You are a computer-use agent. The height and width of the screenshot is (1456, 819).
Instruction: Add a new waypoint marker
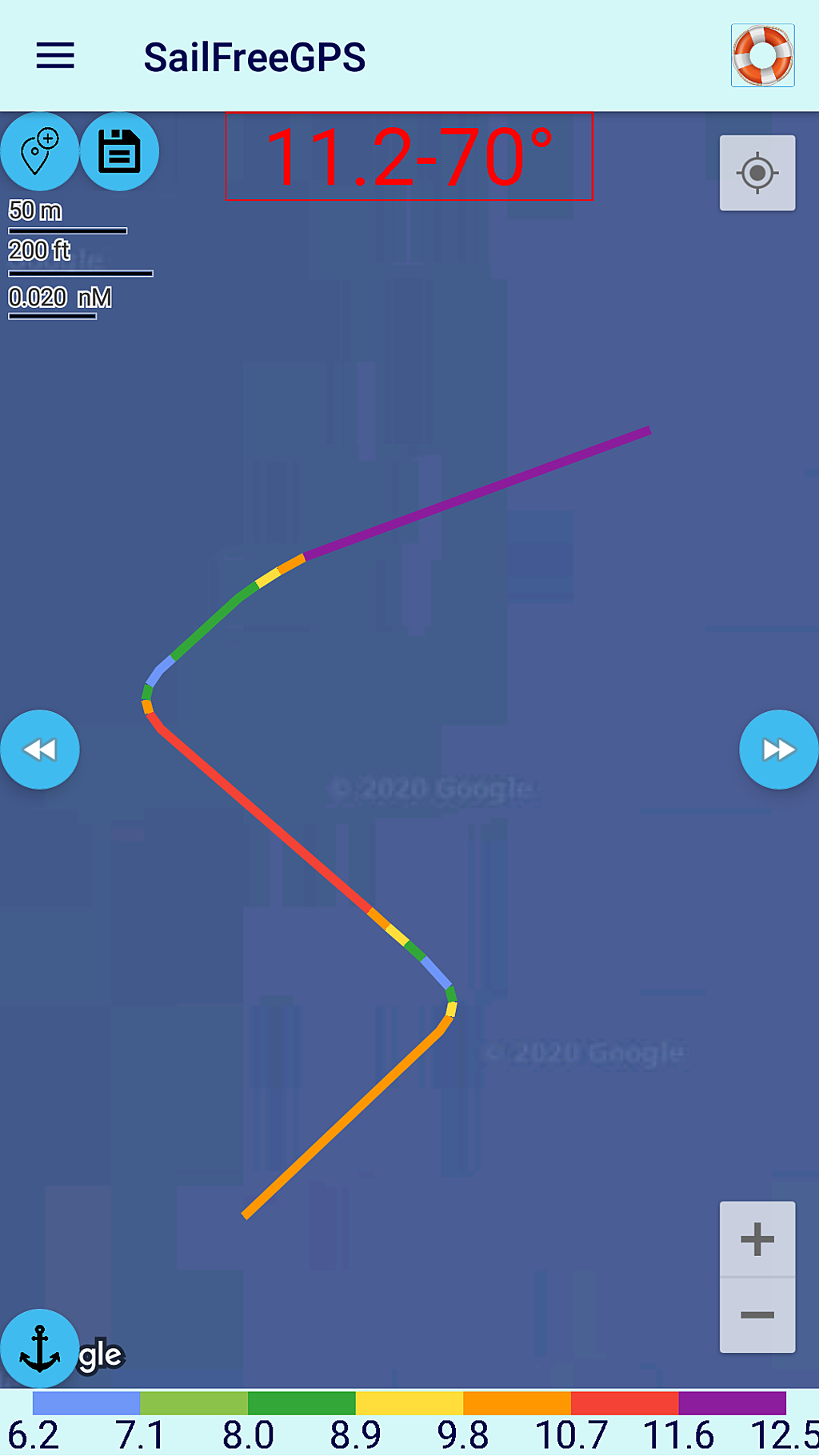40,151
